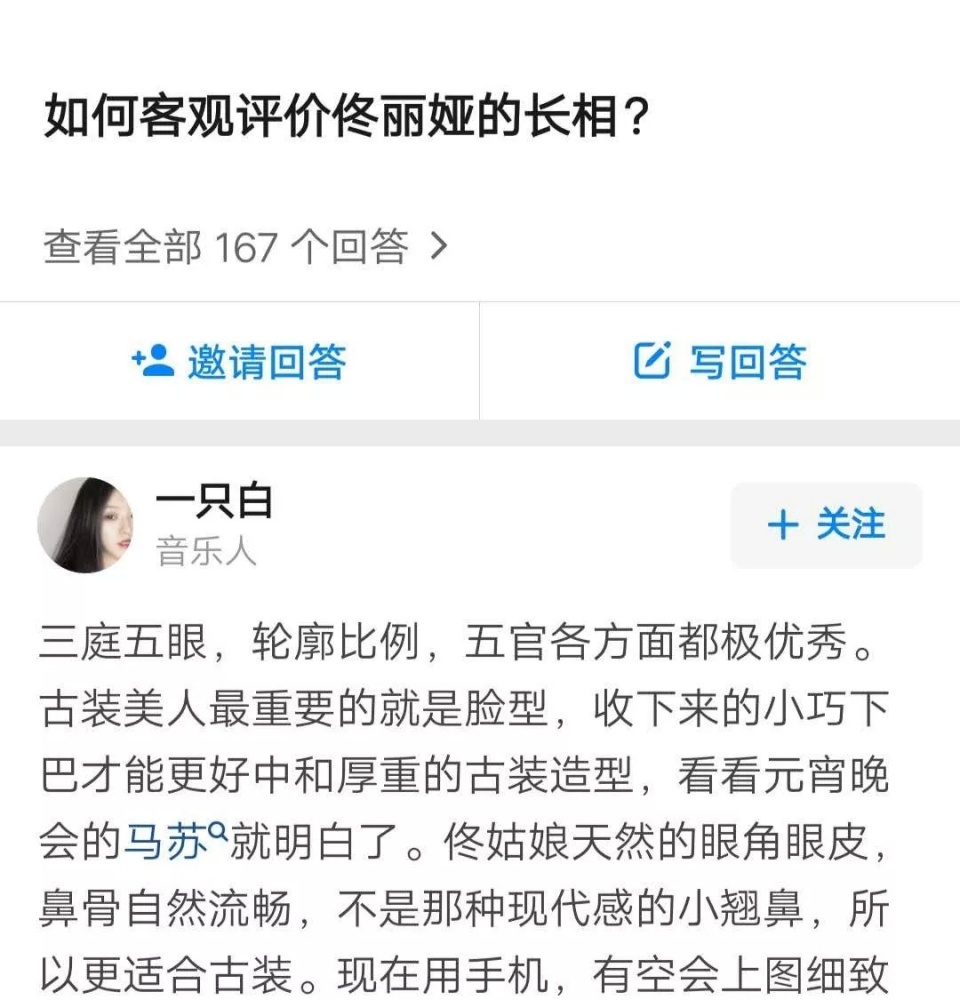Image resolution: width=960 pixels, height=1000 pixels.
Task: View all 167 answers
Action: coord(245,246)
